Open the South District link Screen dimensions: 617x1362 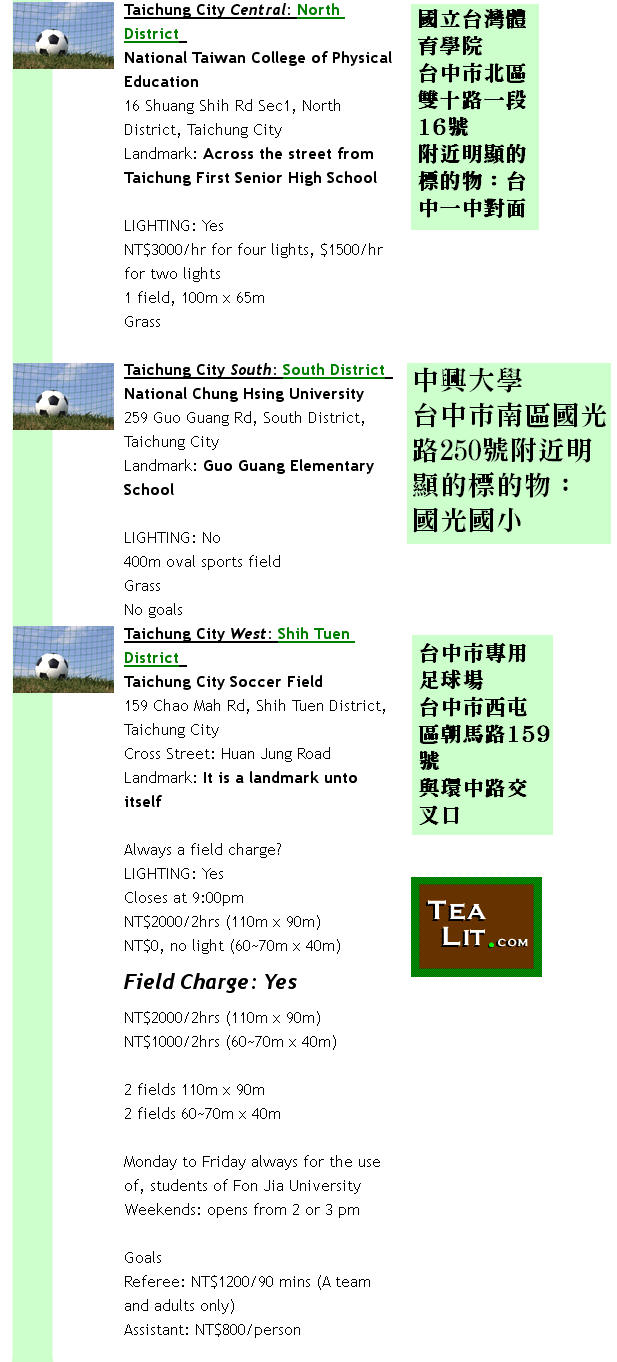click(x=333, y=370)
